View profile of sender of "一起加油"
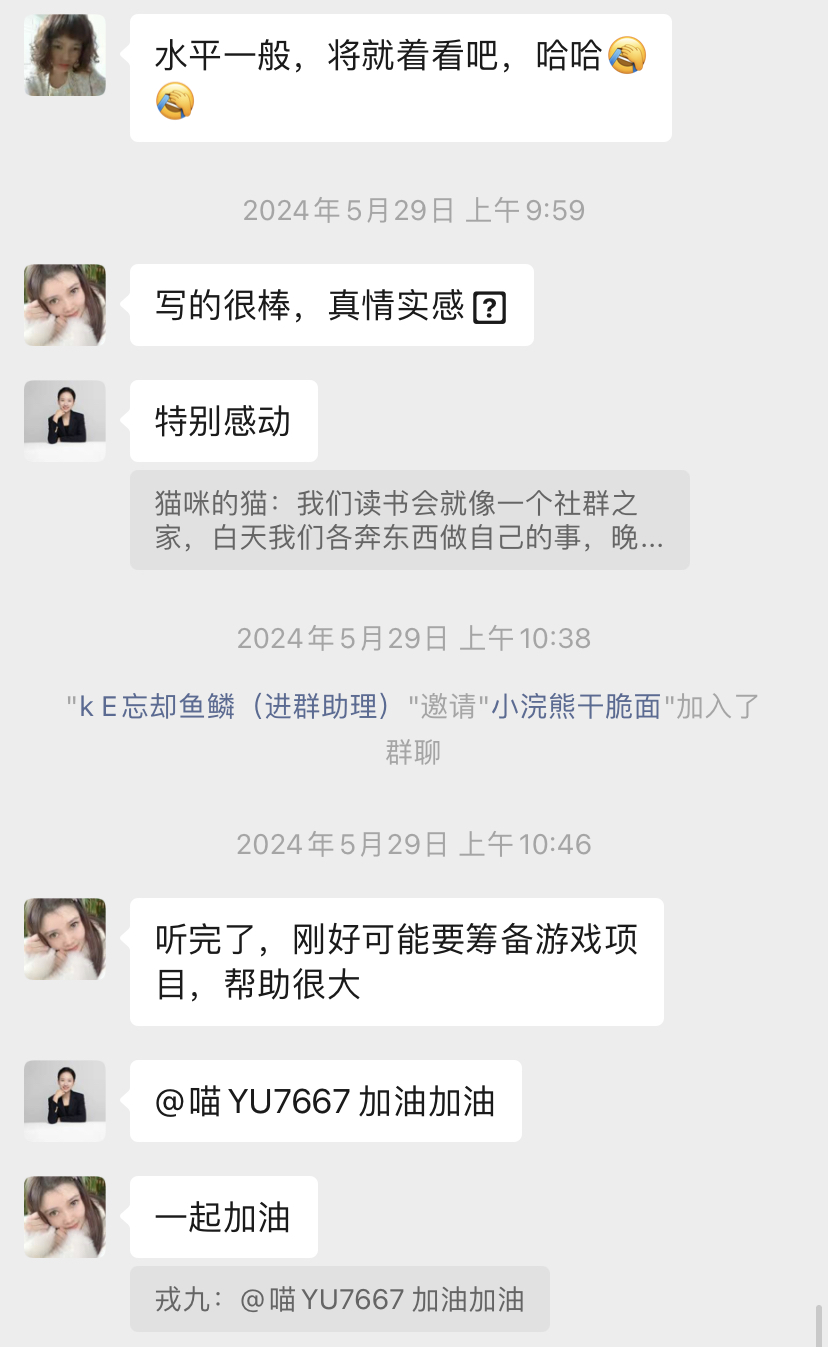 65,1217
